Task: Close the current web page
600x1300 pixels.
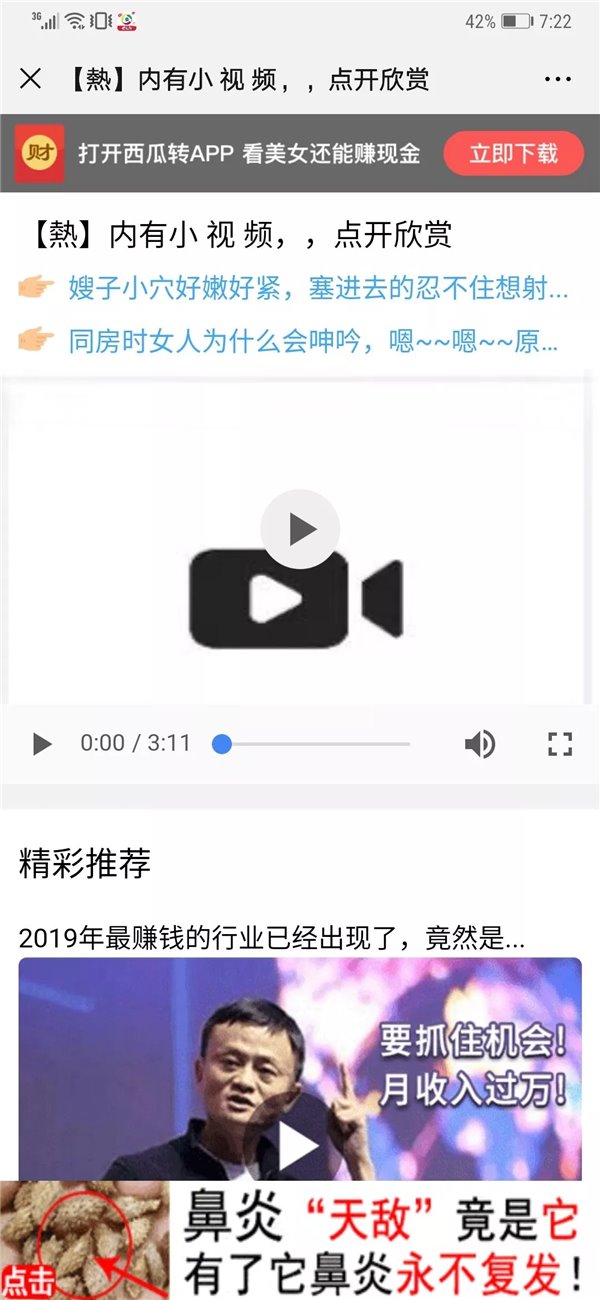Action: click(31, 79)
